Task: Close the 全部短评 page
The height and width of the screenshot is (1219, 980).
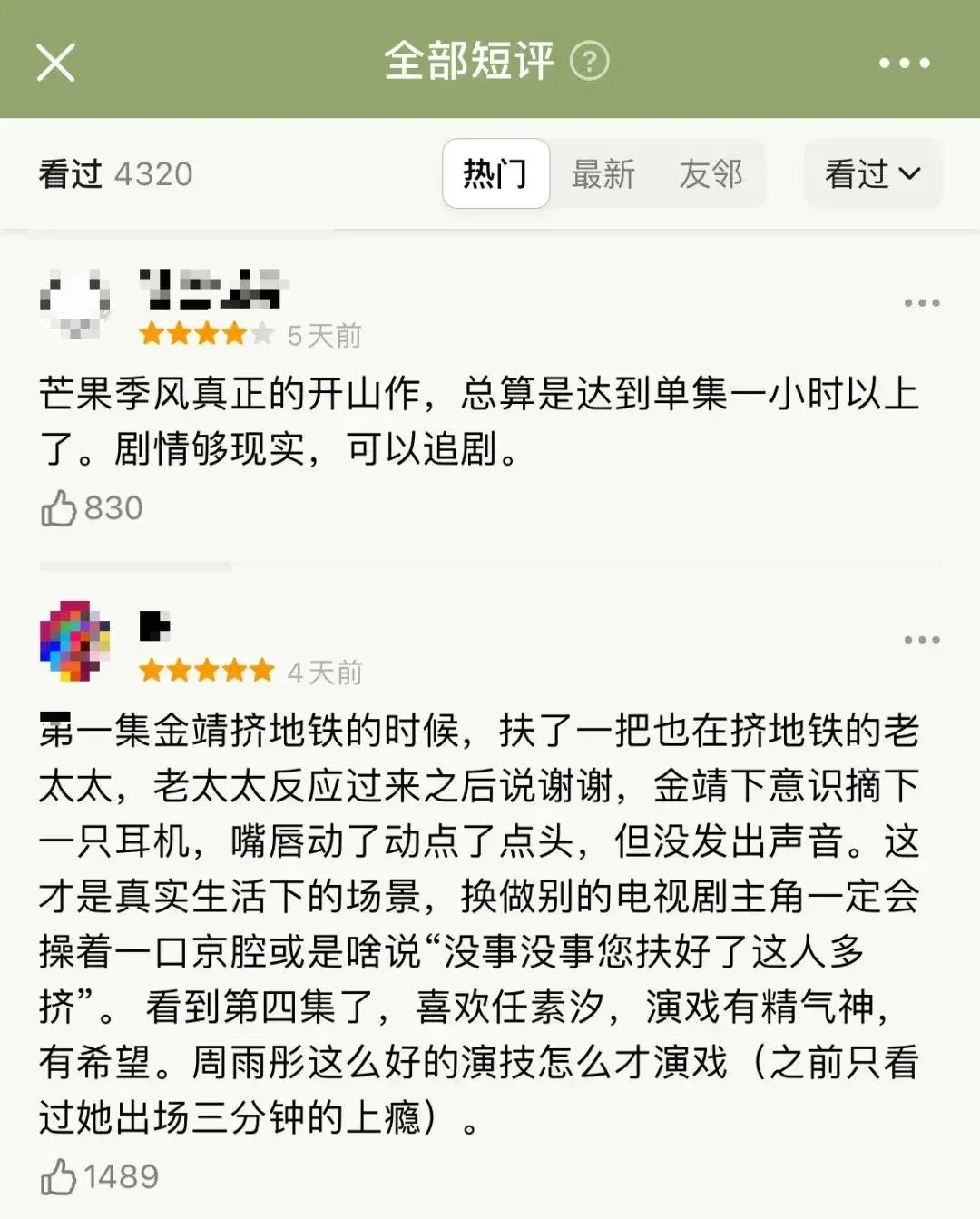Action: point(55,63)
